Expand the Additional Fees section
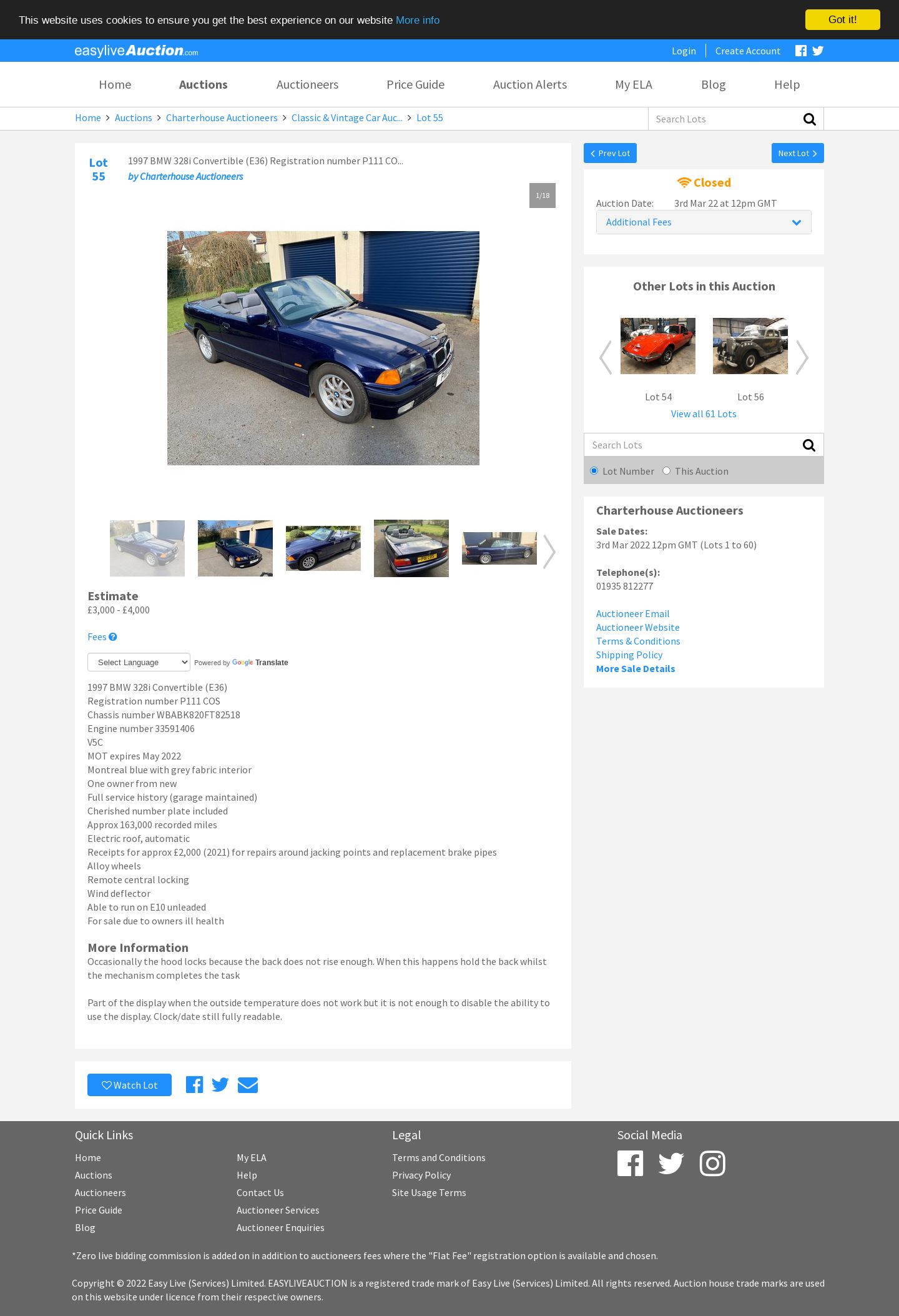This screenshot has width=899, height=1316. [703, 222]
